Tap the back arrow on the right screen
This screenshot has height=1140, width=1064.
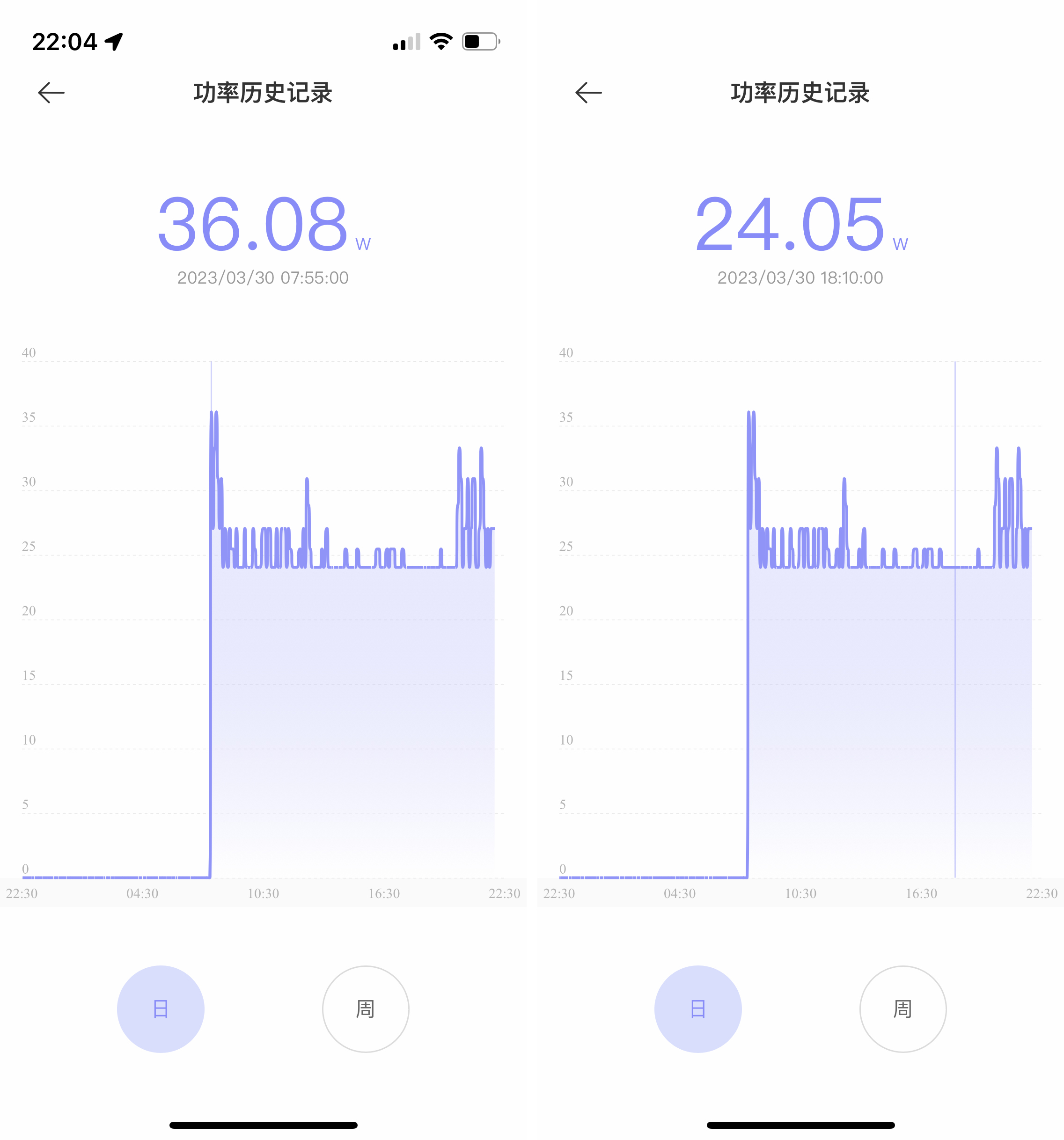[x=587, y=92]
